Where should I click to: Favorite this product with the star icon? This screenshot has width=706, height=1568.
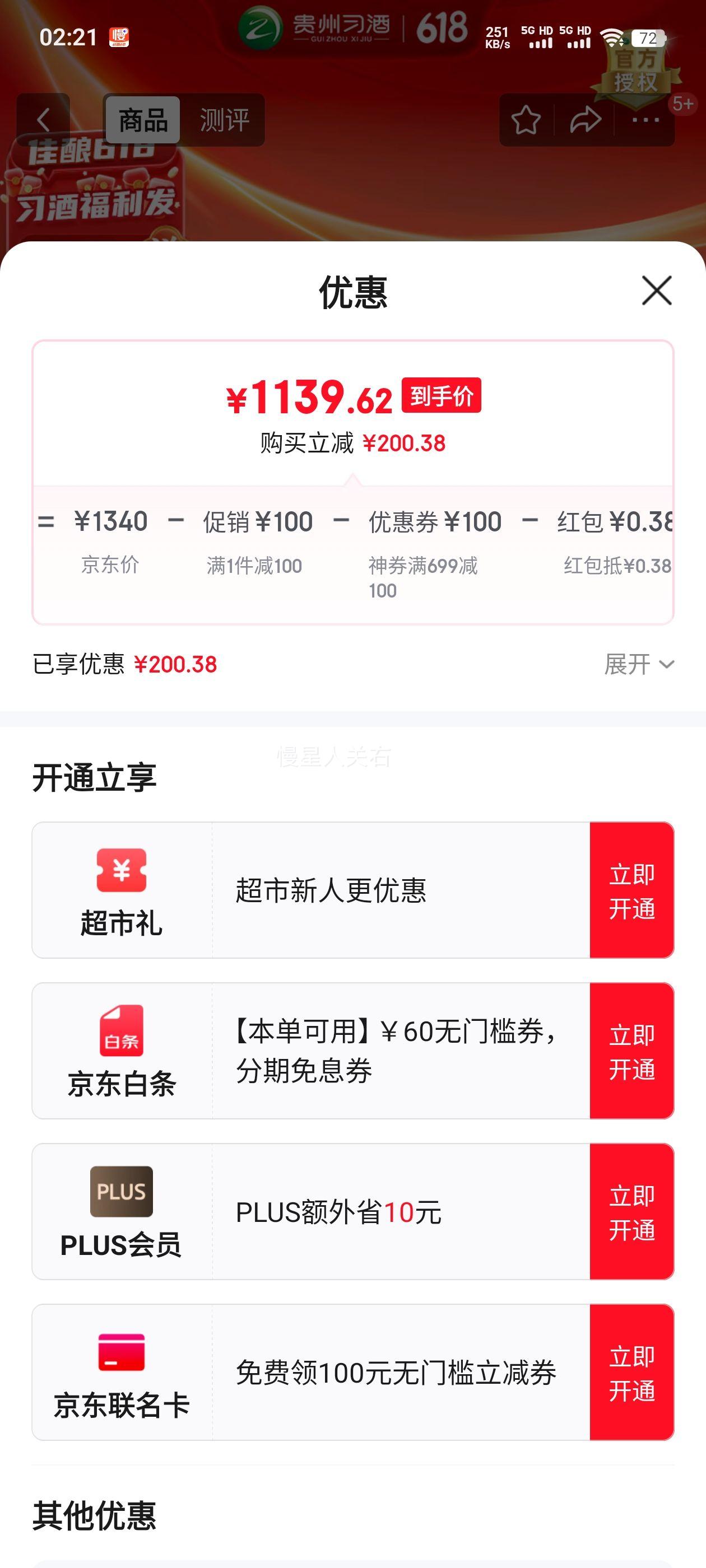pyautogui.click(x=526, y=120)
